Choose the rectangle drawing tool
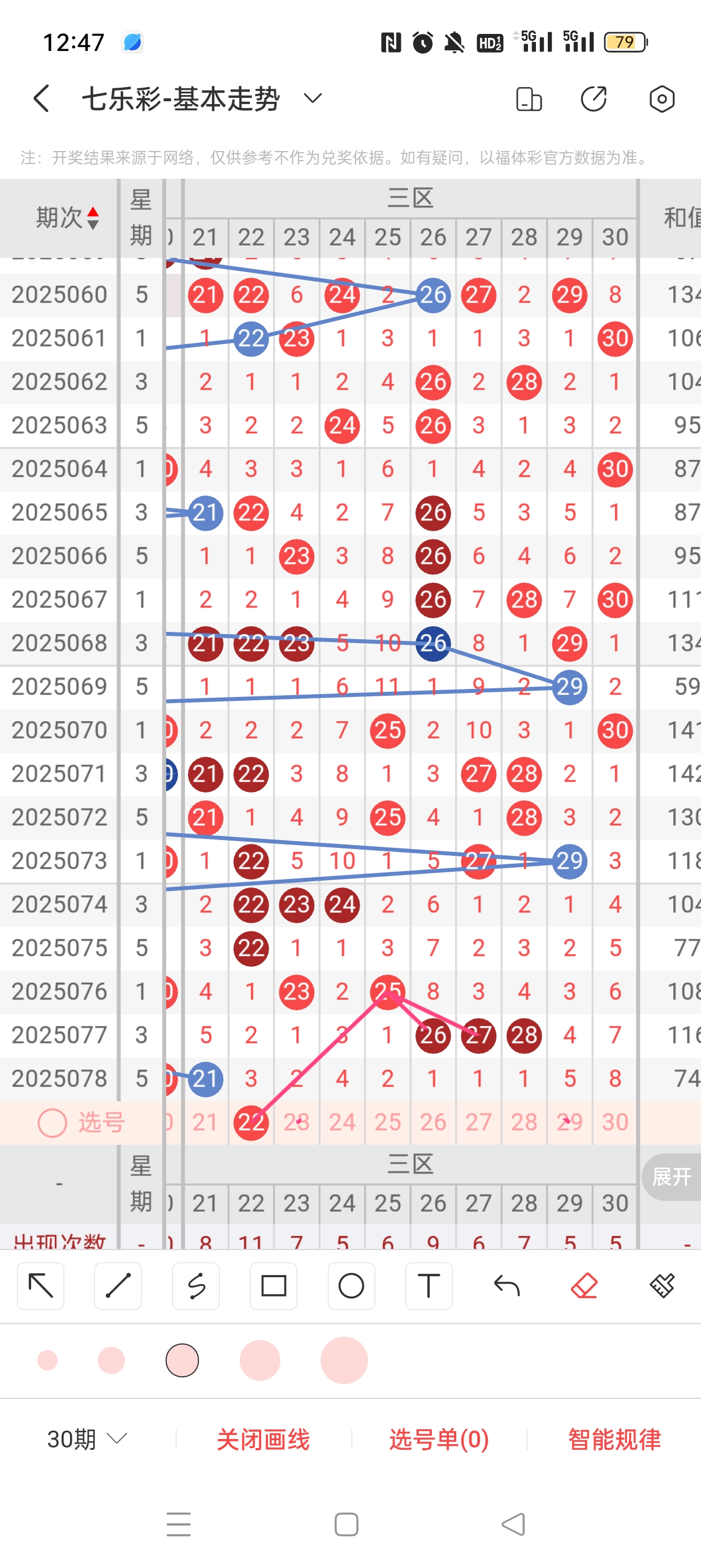The height and width of the screenshot is (1568, 701). [x=274, y=1286]
